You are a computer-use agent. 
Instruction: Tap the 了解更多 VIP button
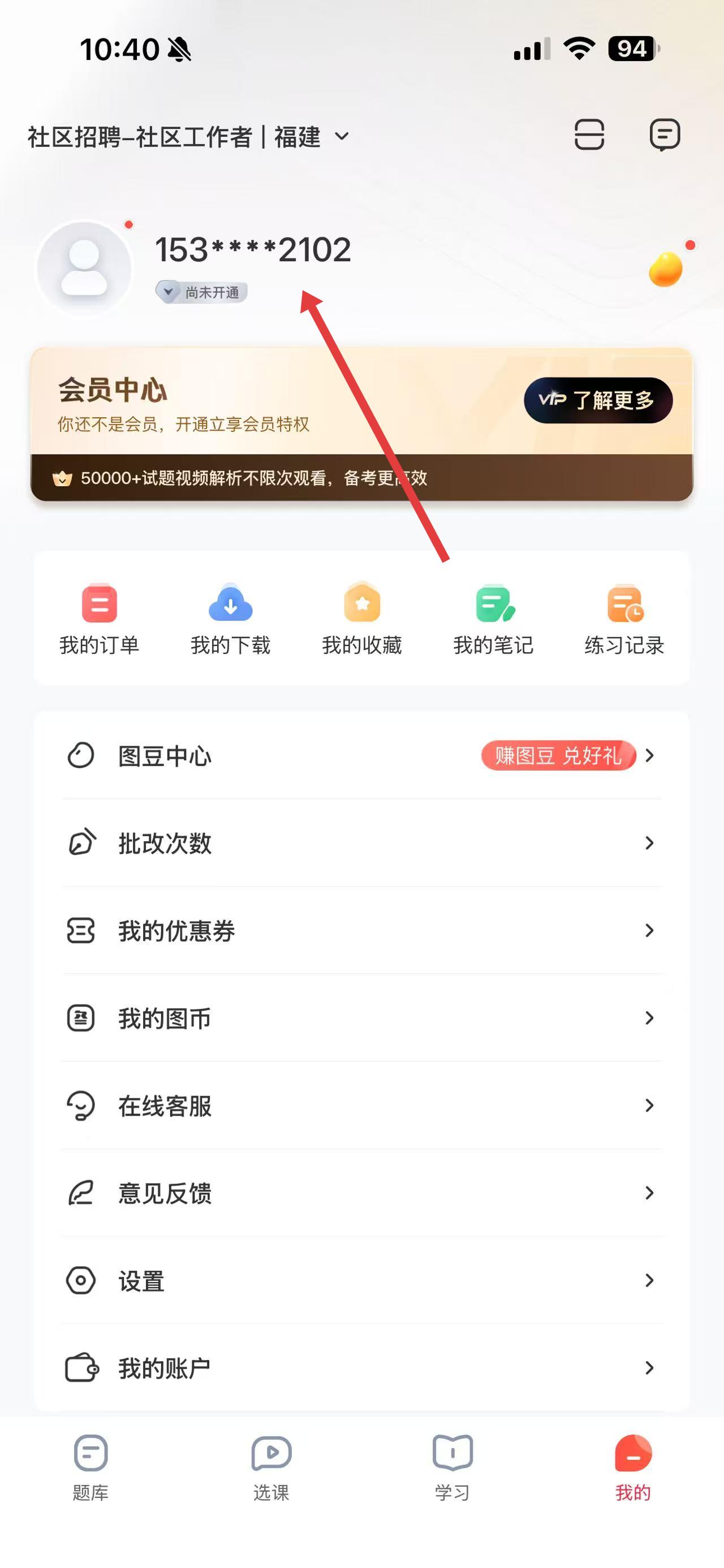(597, 401)
